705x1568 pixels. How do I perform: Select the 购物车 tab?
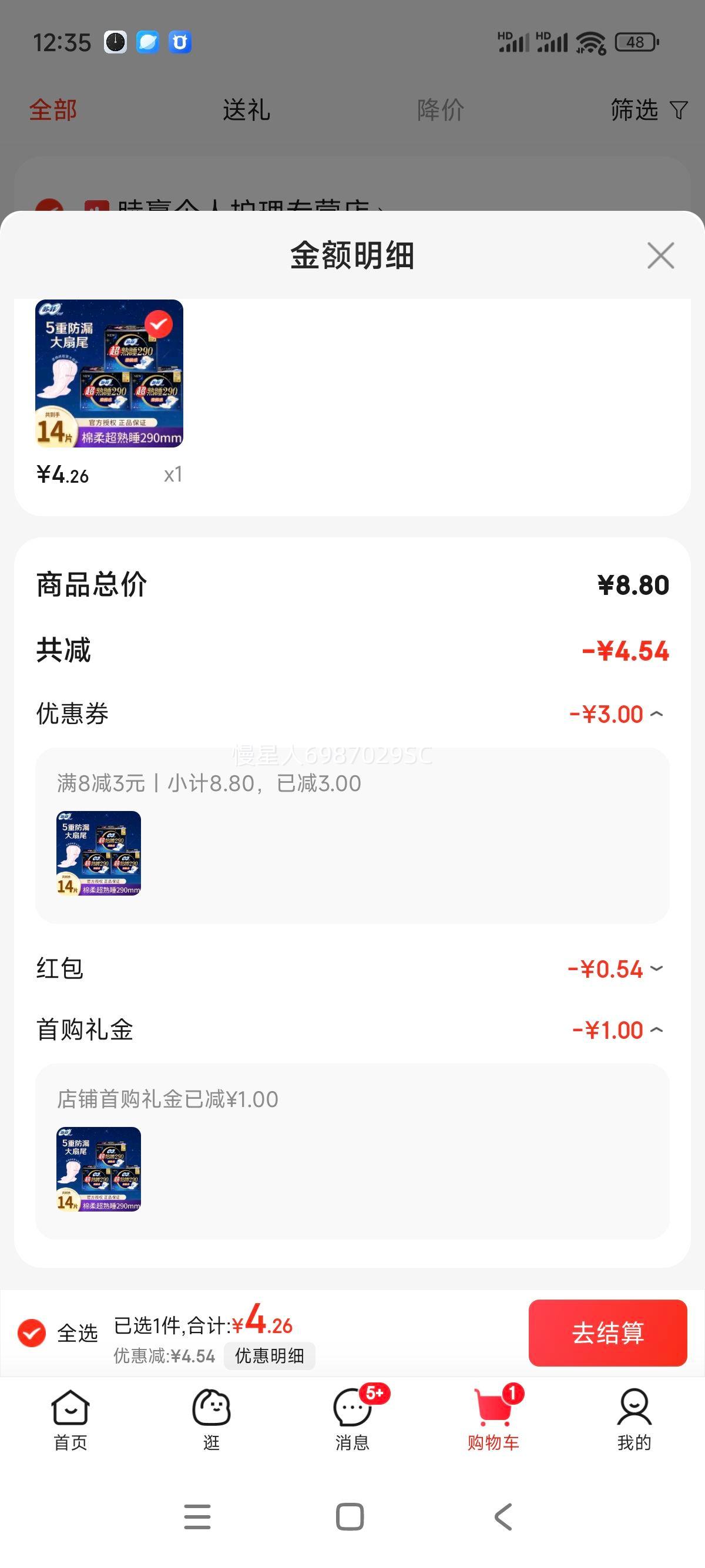493,1419
